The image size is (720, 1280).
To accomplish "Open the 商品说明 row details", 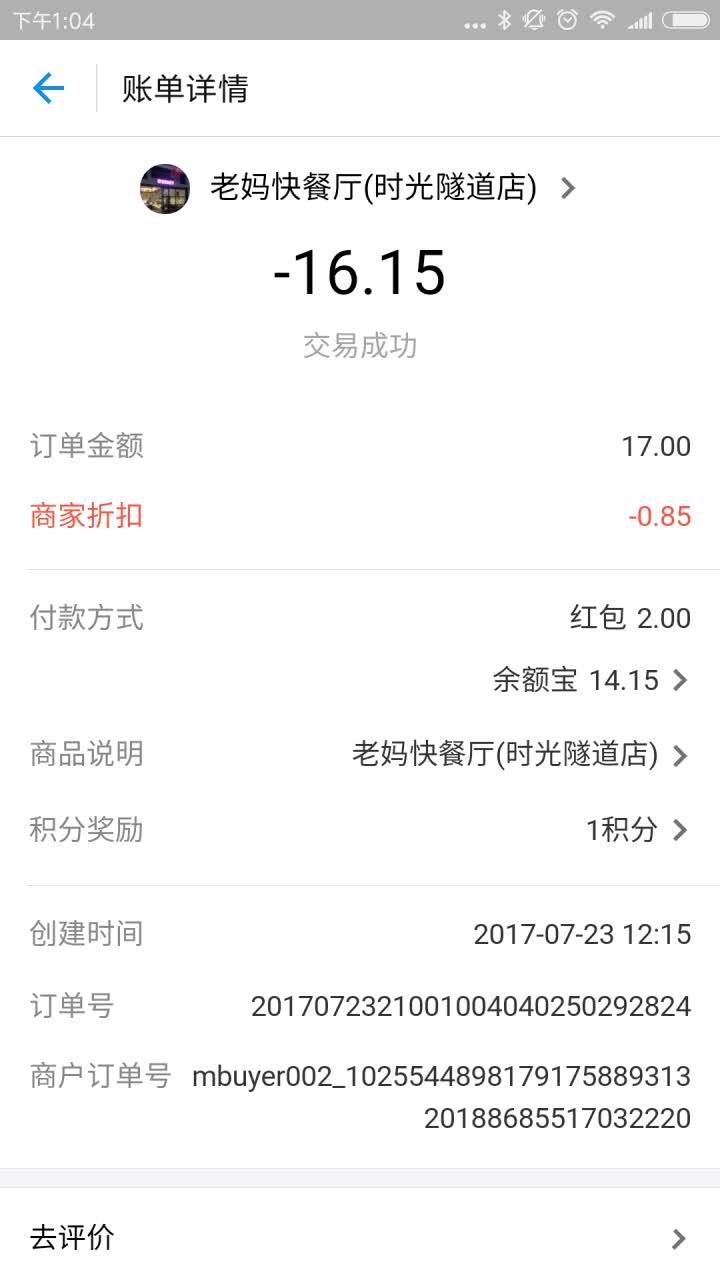I will click(x=520, y=755).
